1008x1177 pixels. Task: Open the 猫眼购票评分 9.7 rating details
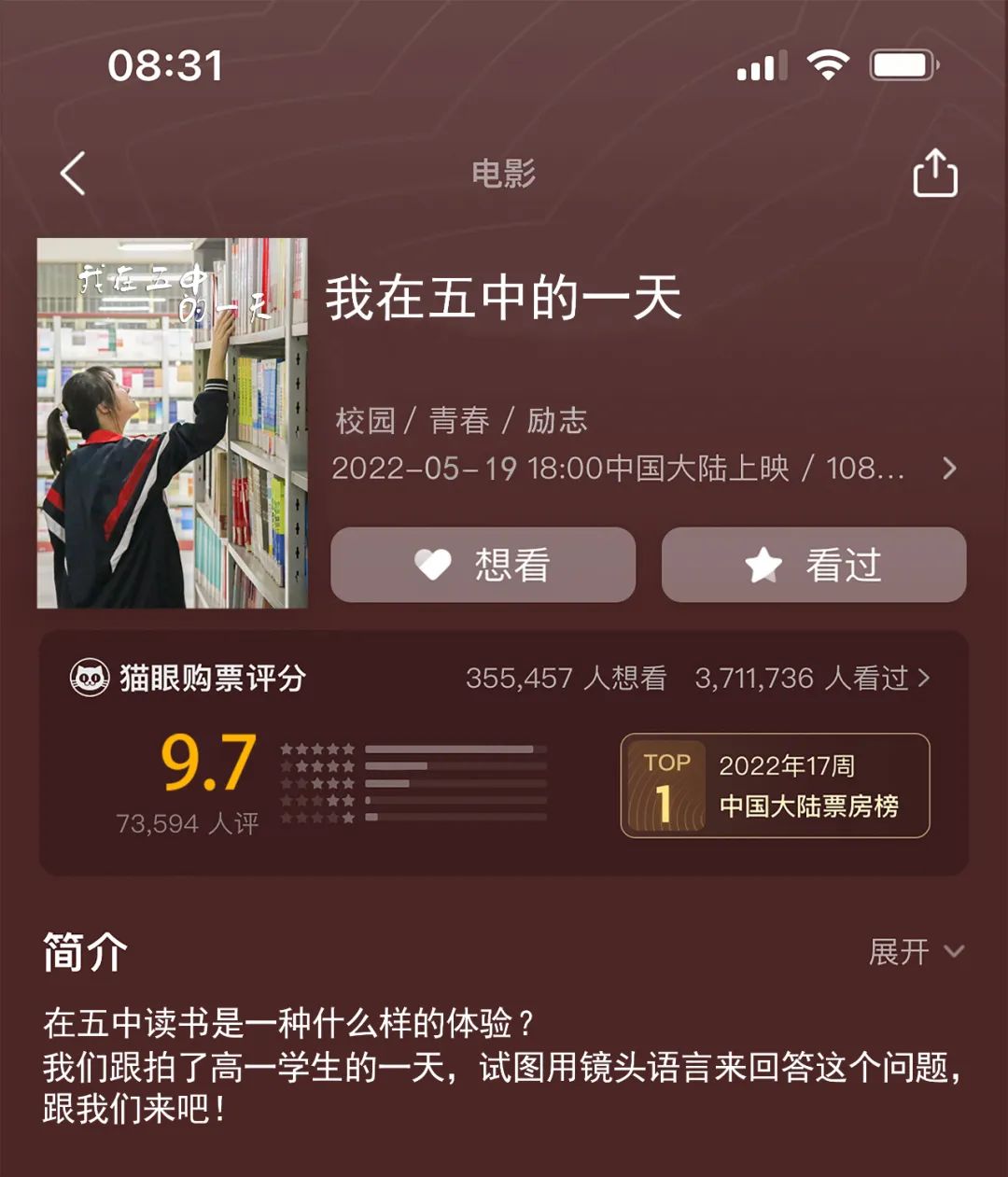pyautogui.click(x=209, y=764)
